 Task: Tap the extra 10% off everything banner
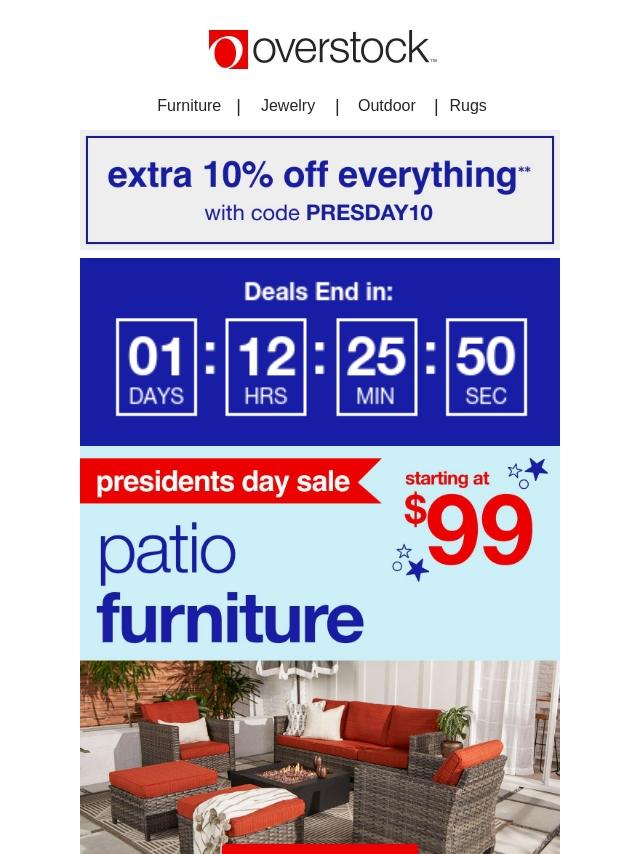click(x=320, y=190)
